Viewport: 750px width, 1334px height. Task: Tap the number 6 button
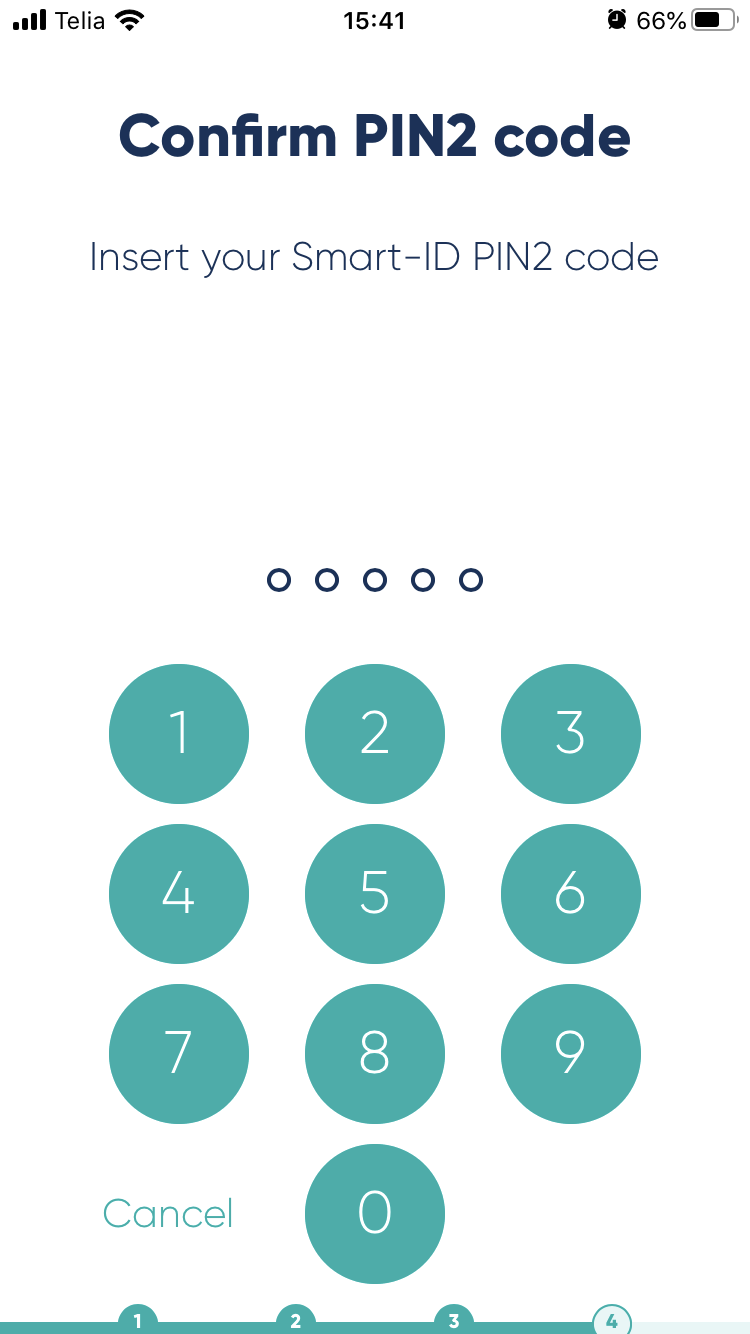[x=571, y=894]
